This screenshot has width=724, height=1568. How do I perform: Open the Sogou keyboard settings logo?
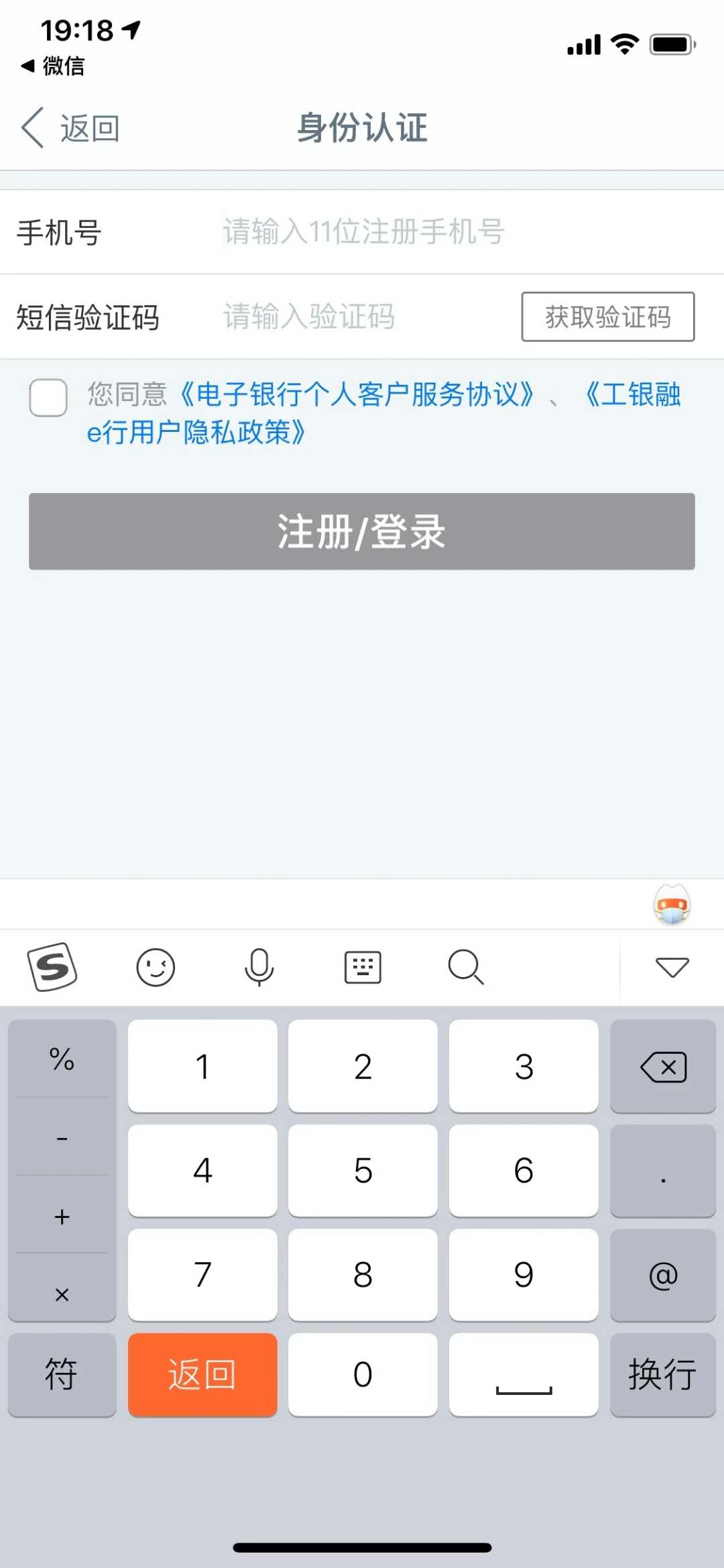52,967
